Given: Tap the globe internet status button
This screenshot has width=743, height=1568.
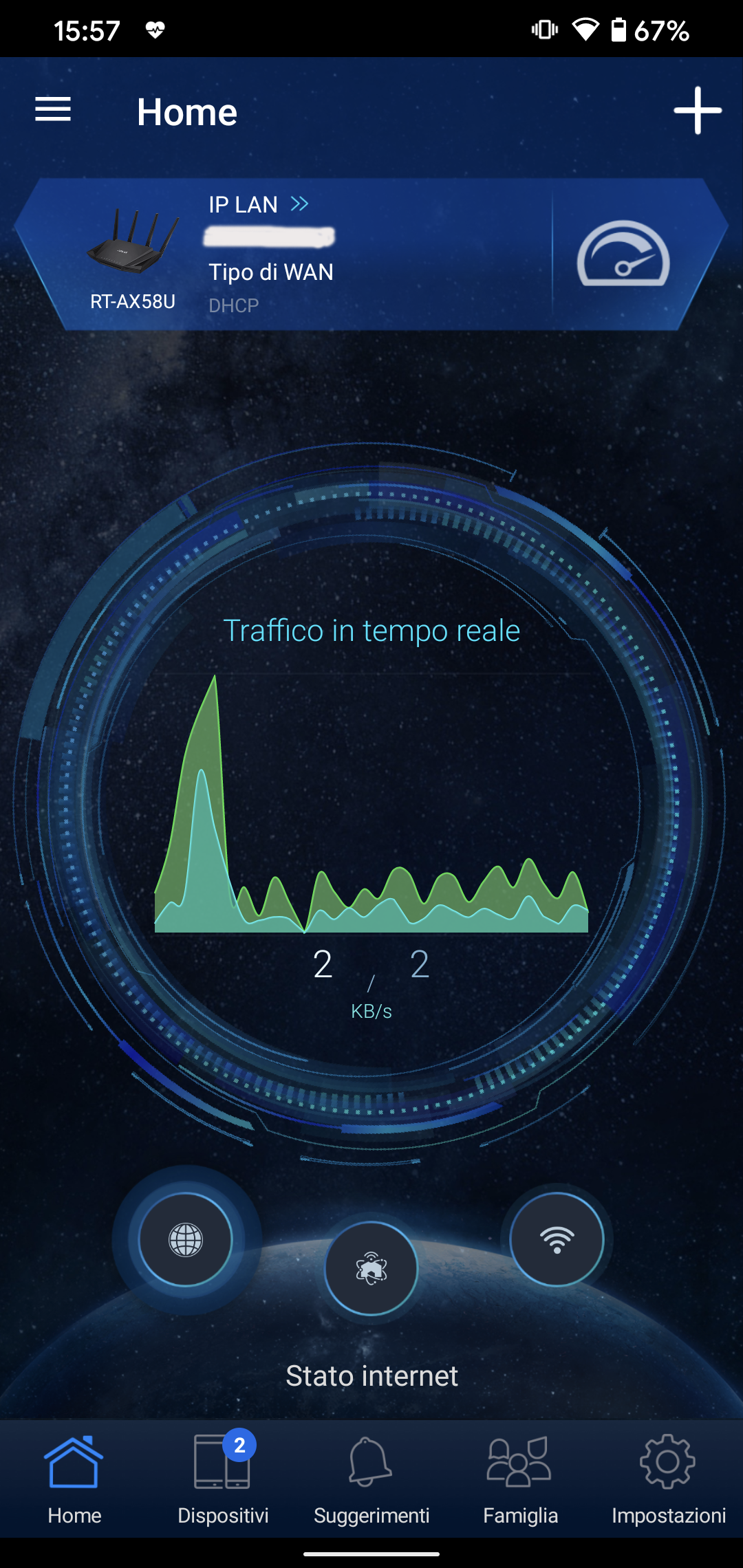Looking at the screenshot, I should [186, 1240].
